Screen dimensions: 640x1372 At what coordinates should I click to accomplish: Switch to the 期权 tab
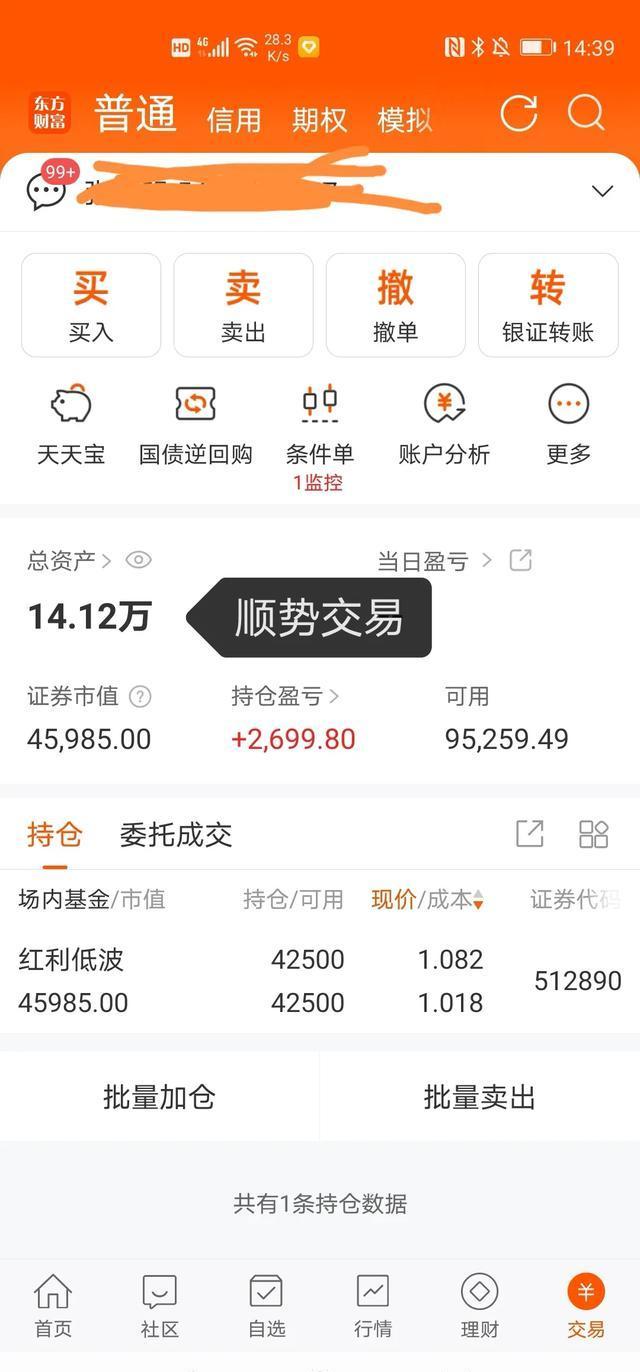tap(319, 120)
